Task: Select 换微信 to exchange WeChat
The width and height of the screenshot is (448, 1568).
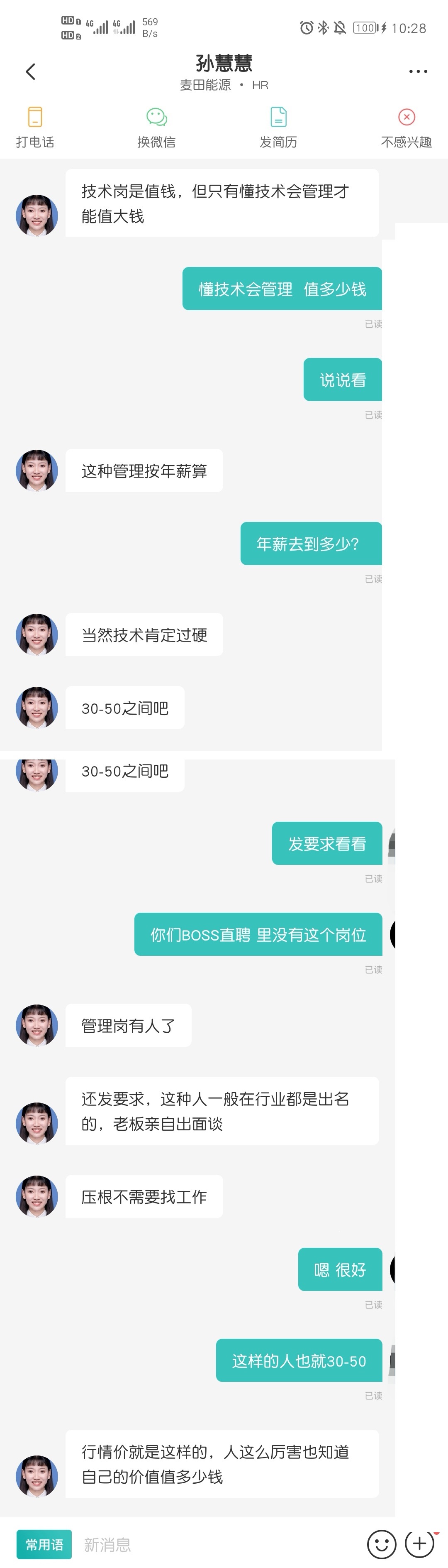Action: click(x=156, y=127)
